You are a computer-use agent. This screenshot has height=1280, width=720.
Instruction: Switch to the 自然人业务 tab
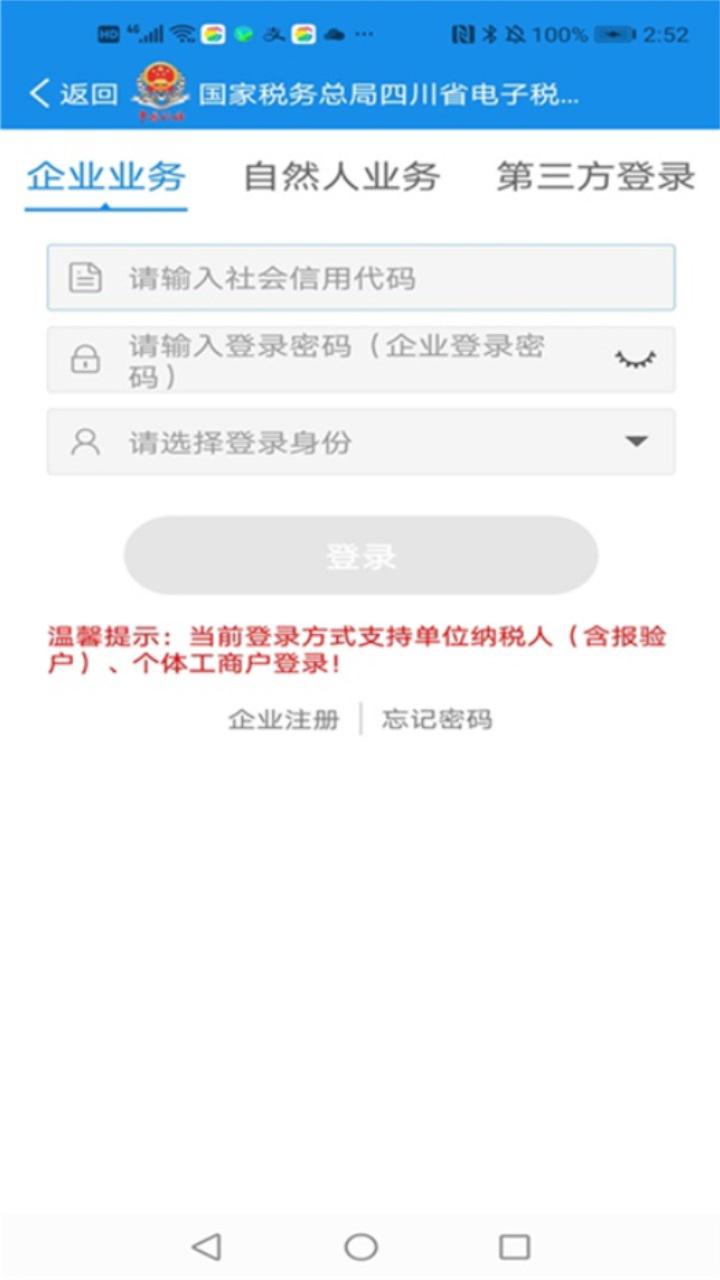click(x=342, y=177)
